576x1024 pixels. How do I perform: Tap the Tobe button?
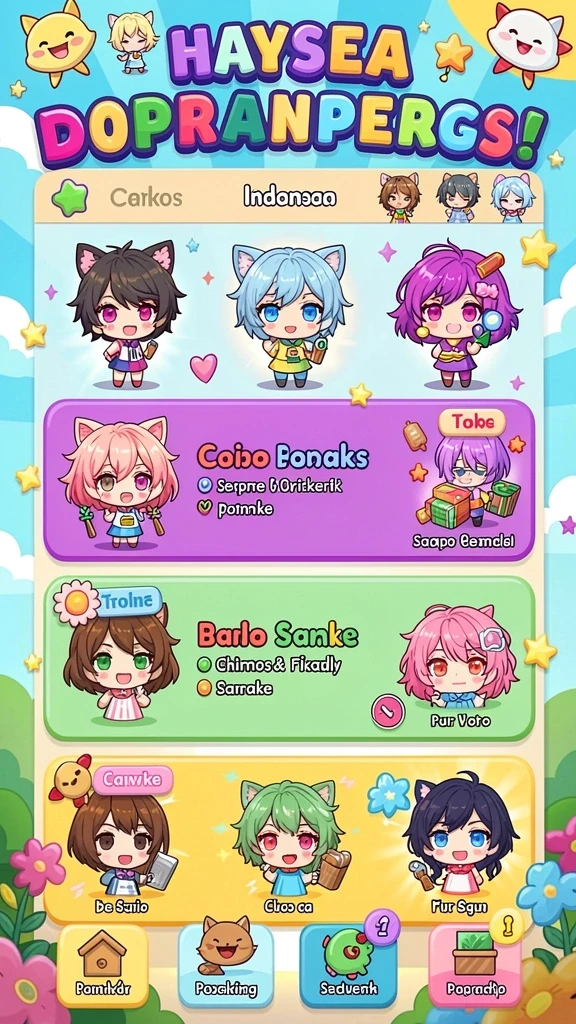472,423
